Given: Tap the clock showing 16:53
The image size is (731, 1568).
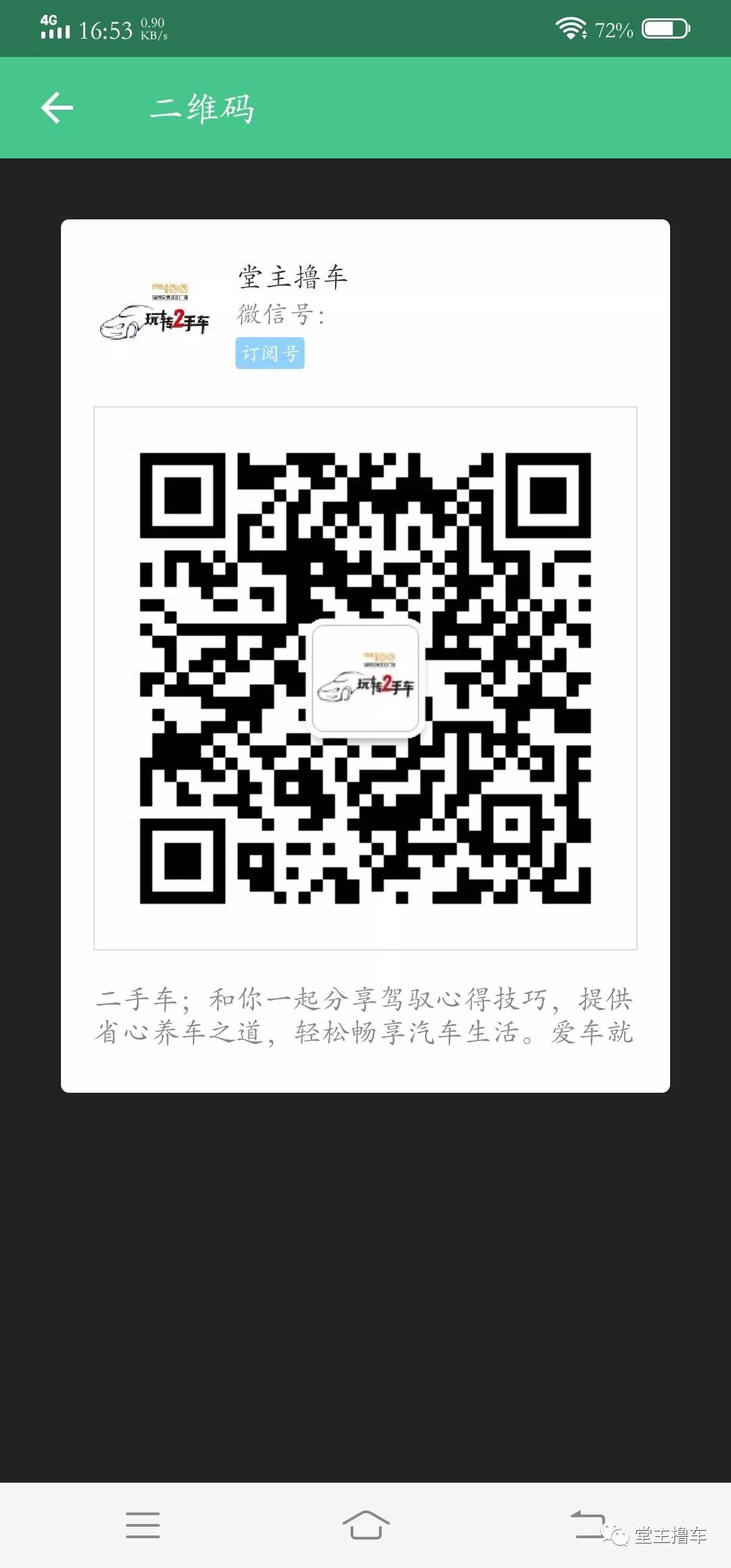Looking at the screenshot, I should pyautogui.click(x=105, y=28).
